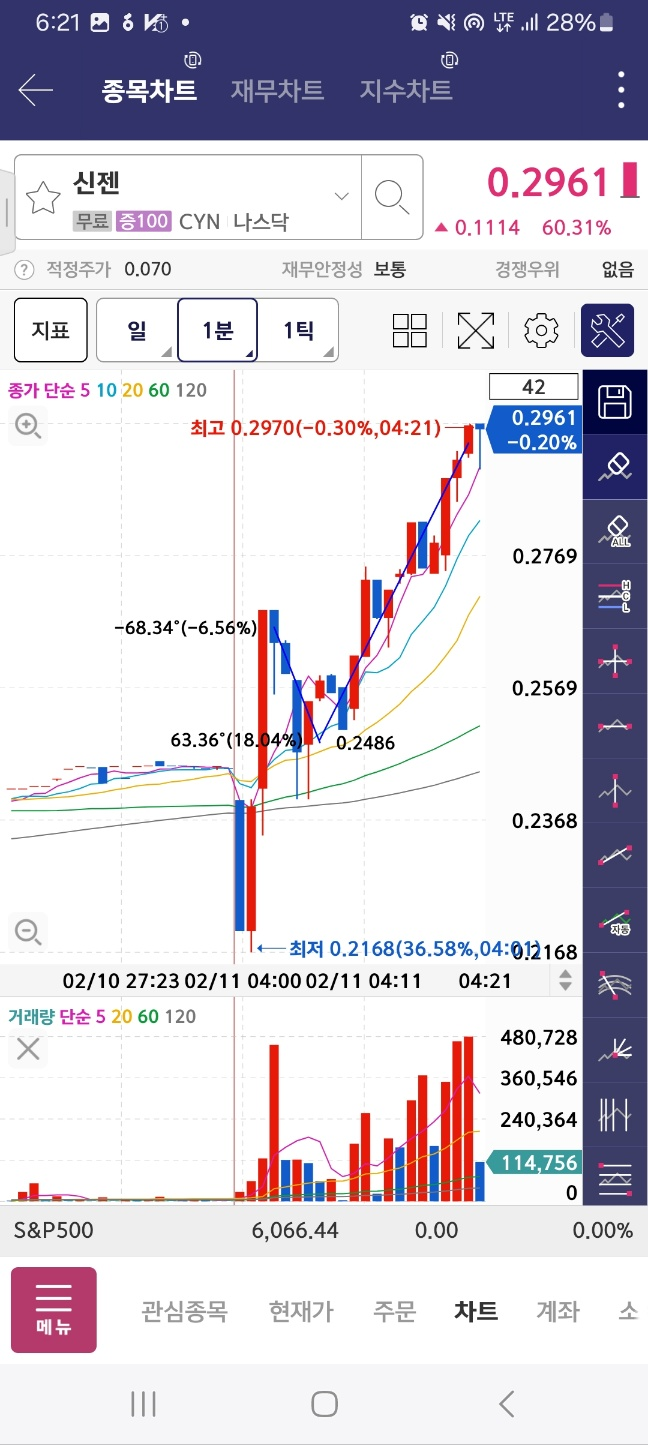Open chart settings gear
648x1445 pixels.
541,330
